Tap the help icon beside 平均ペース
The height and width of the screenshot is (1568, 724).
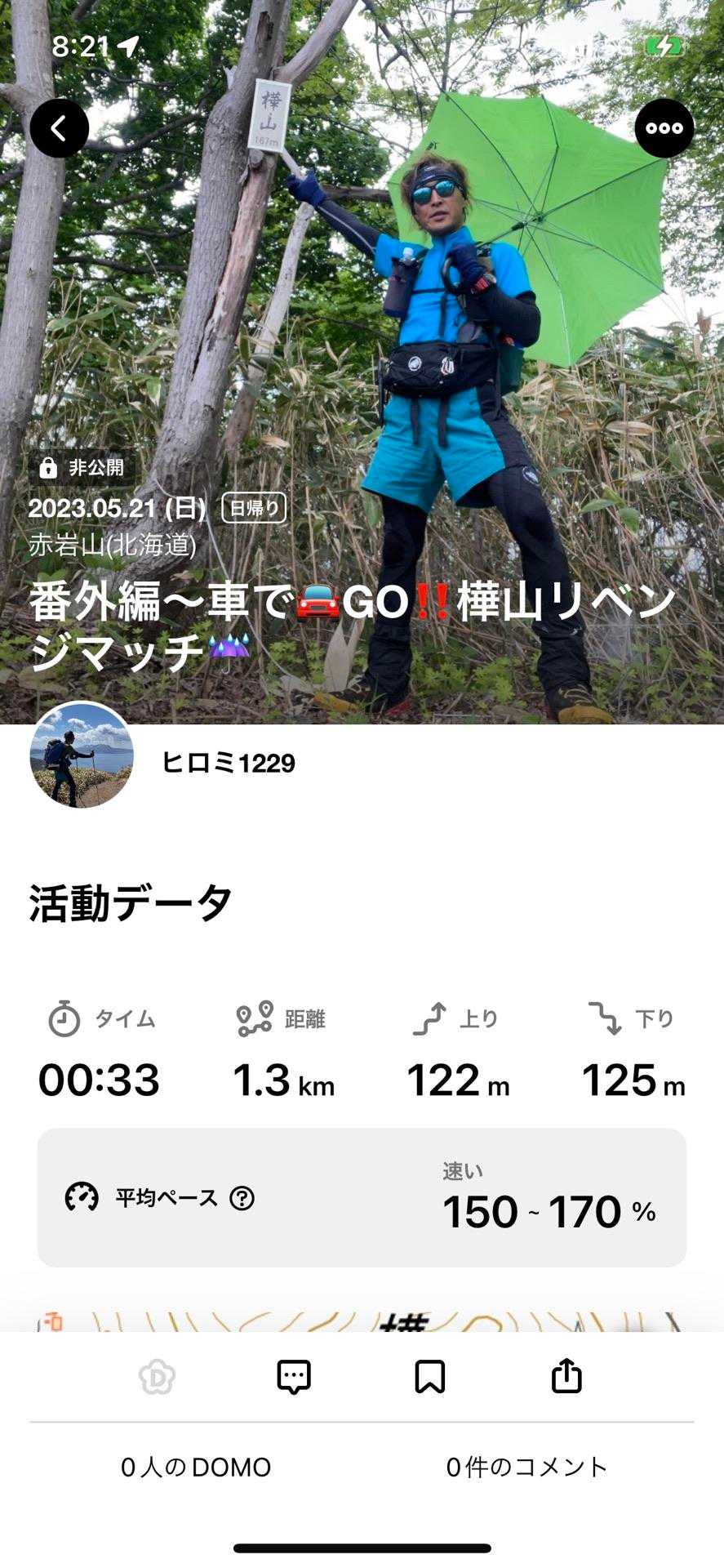point(242,1198)
